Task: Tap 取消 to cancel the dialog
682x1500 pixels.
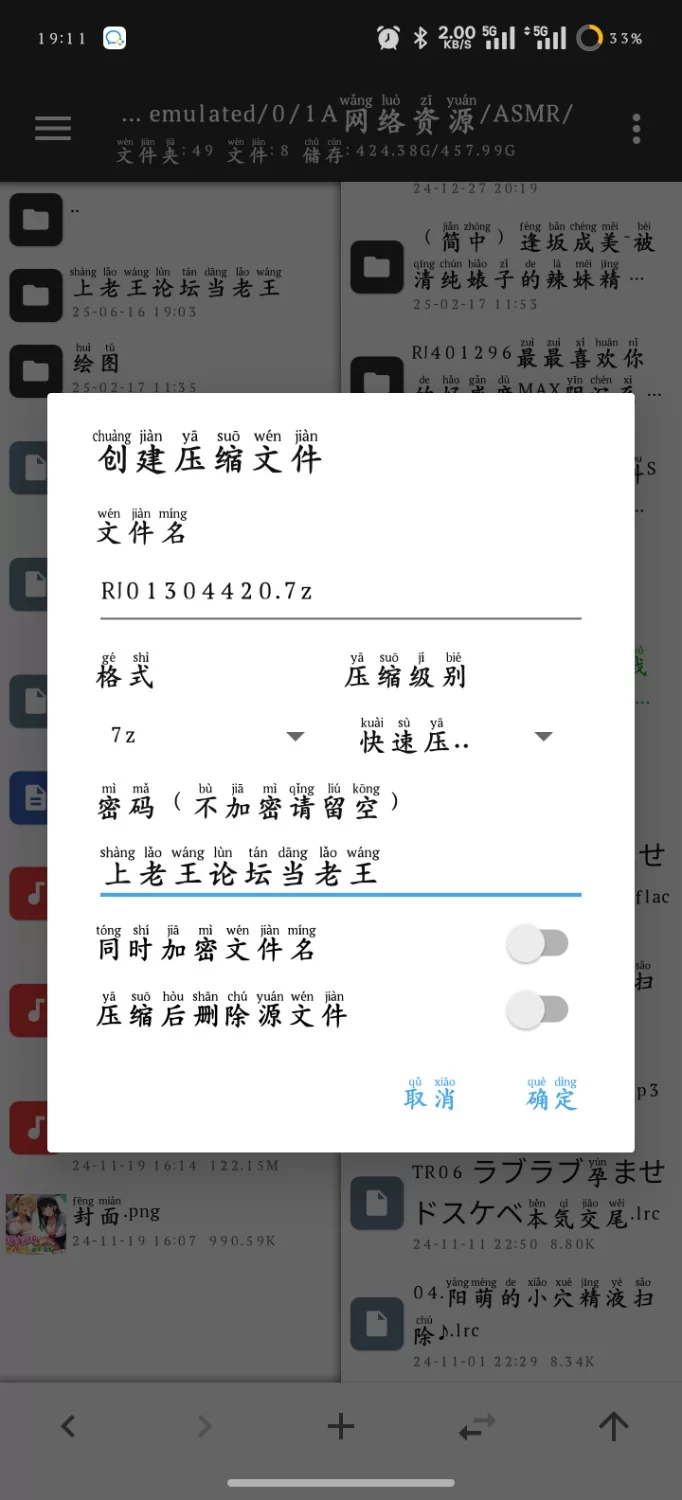Action: (x=429, y=1097)
